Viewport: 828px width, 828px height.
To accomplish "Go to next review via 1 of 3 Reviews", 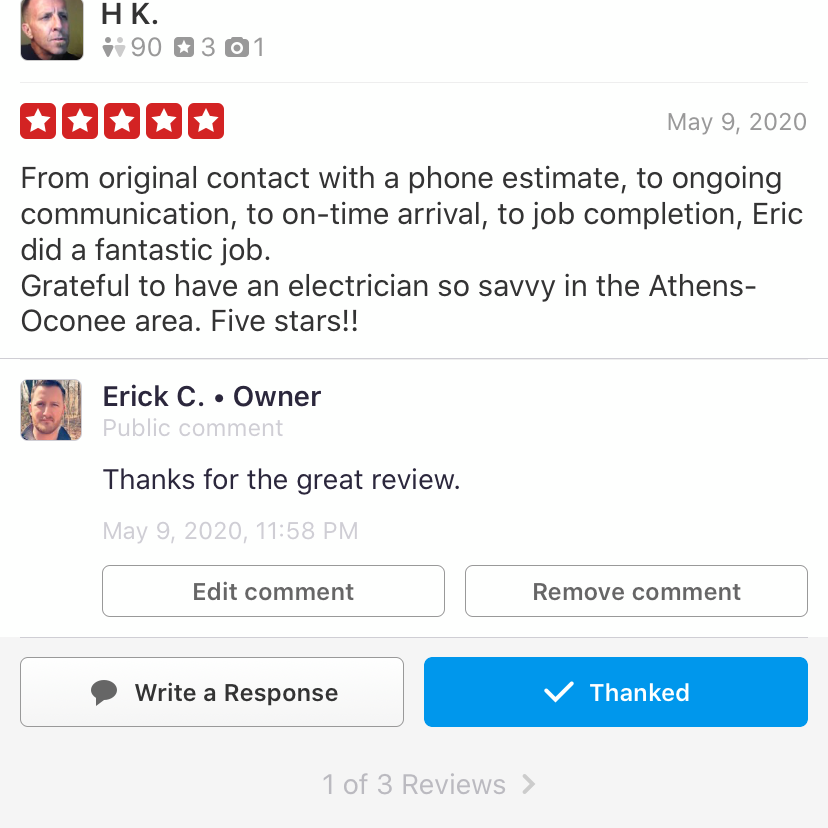I will pos(430,784).
